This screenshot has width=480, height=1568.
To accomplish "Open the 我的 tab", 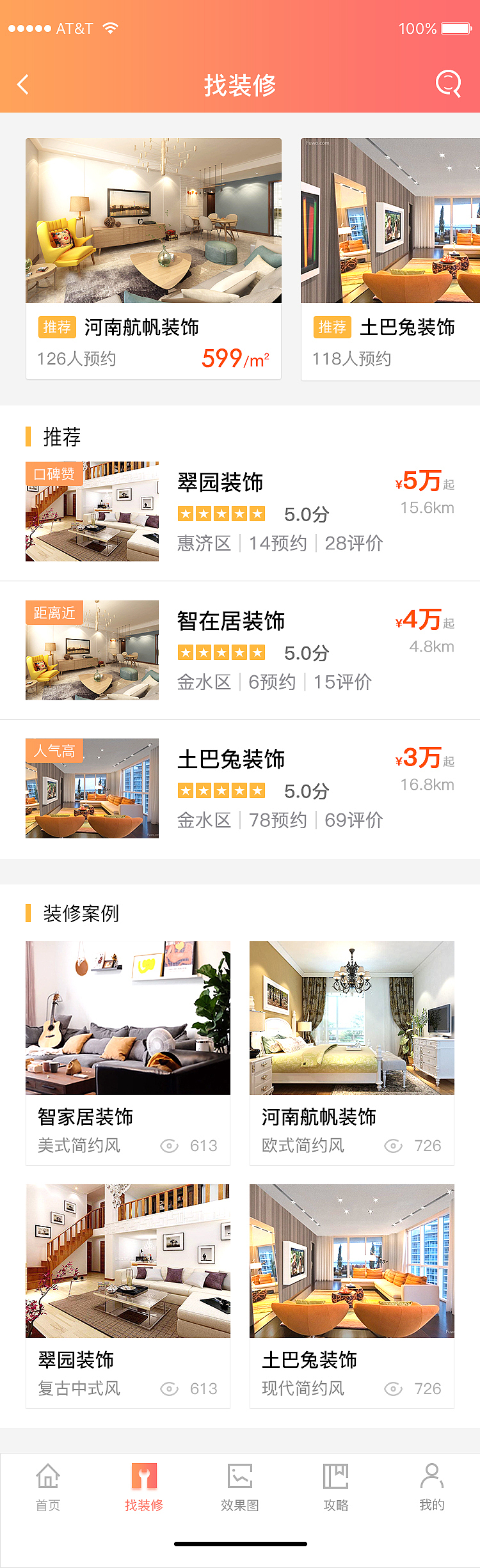I will pyautogui.click(x=432, y=1487).
